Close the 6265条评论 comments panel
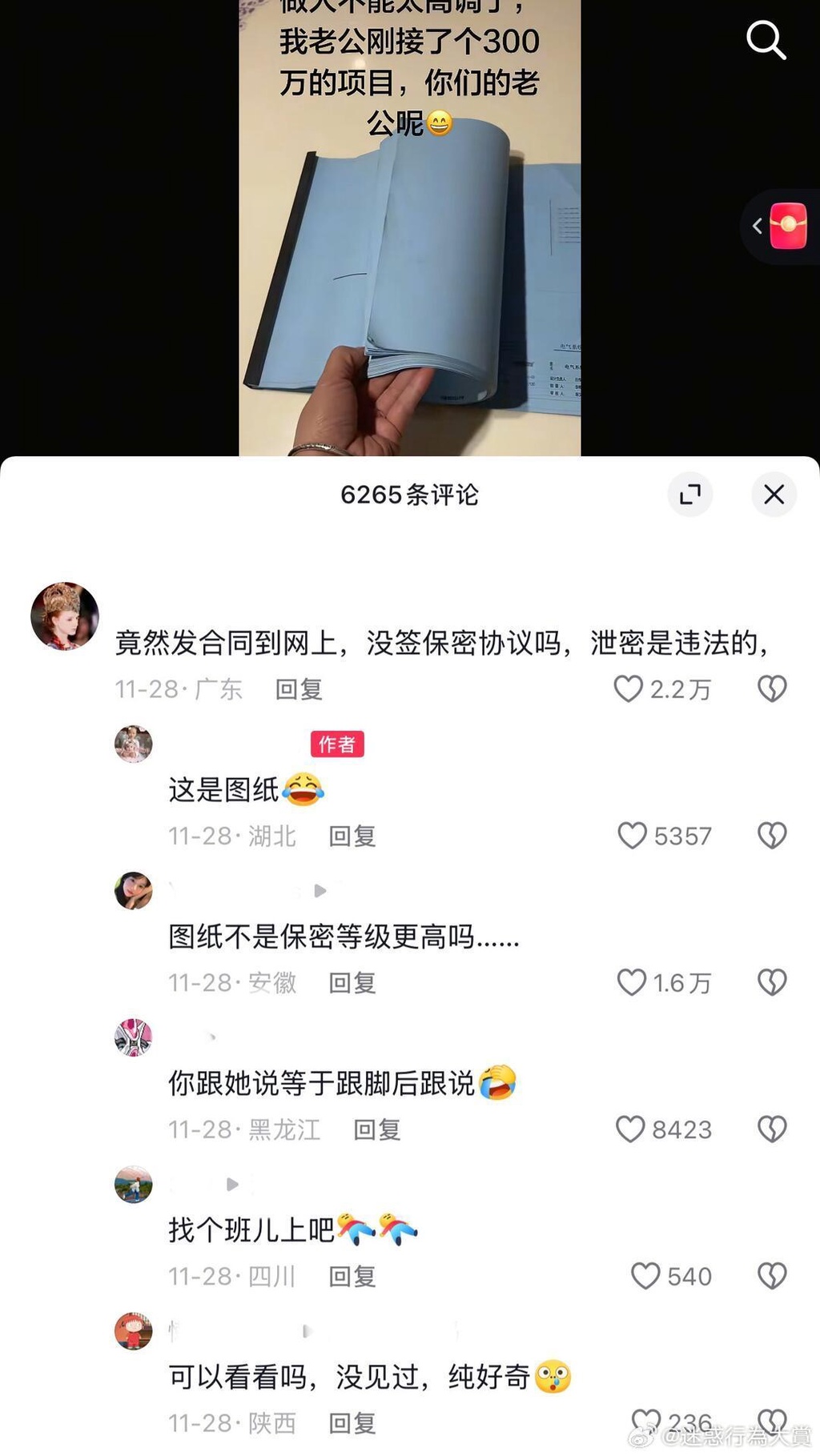 [774, 495]
